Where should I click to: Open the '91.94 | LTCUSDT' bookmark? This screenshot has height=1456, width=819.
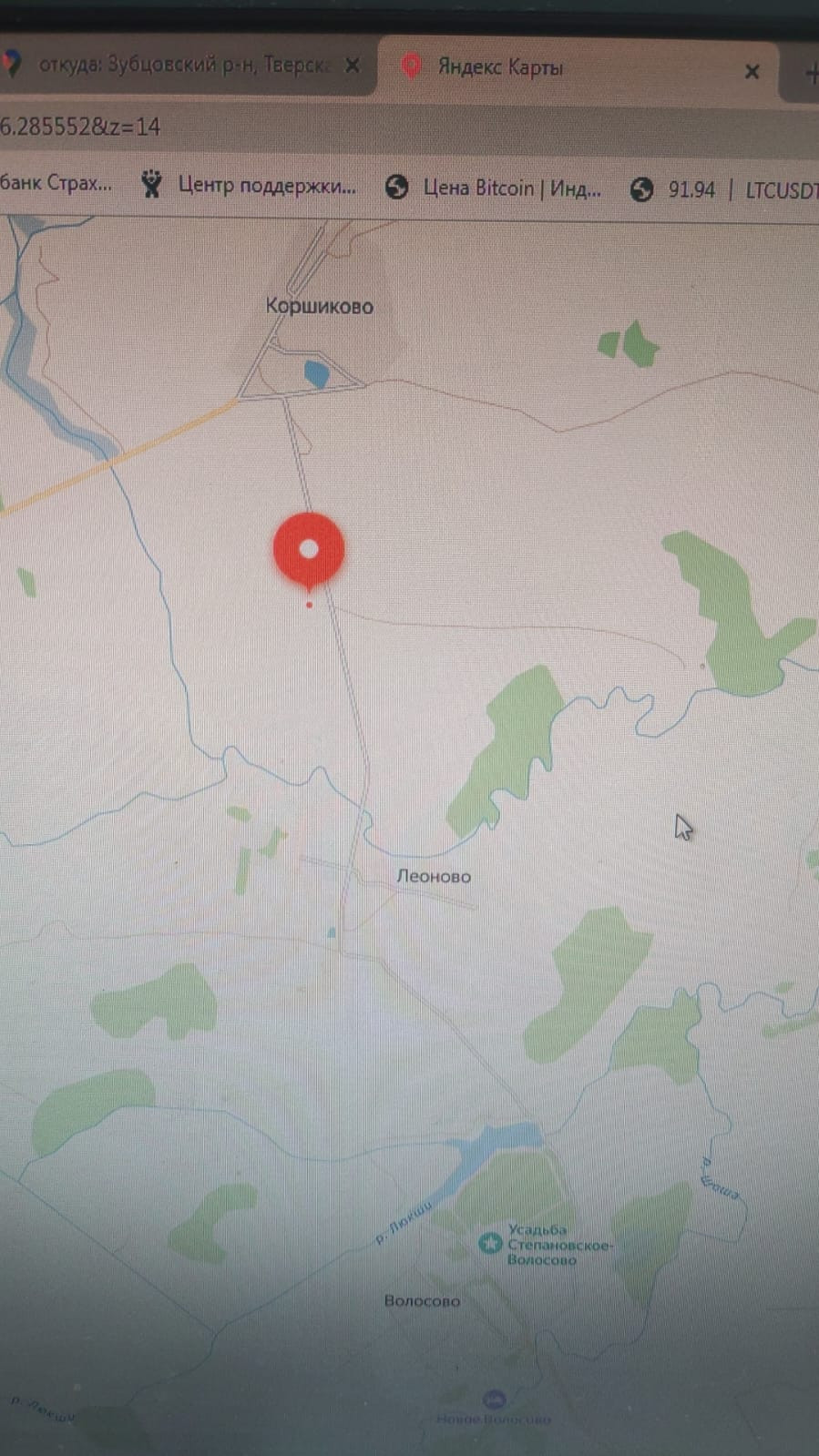click(724, 189)
